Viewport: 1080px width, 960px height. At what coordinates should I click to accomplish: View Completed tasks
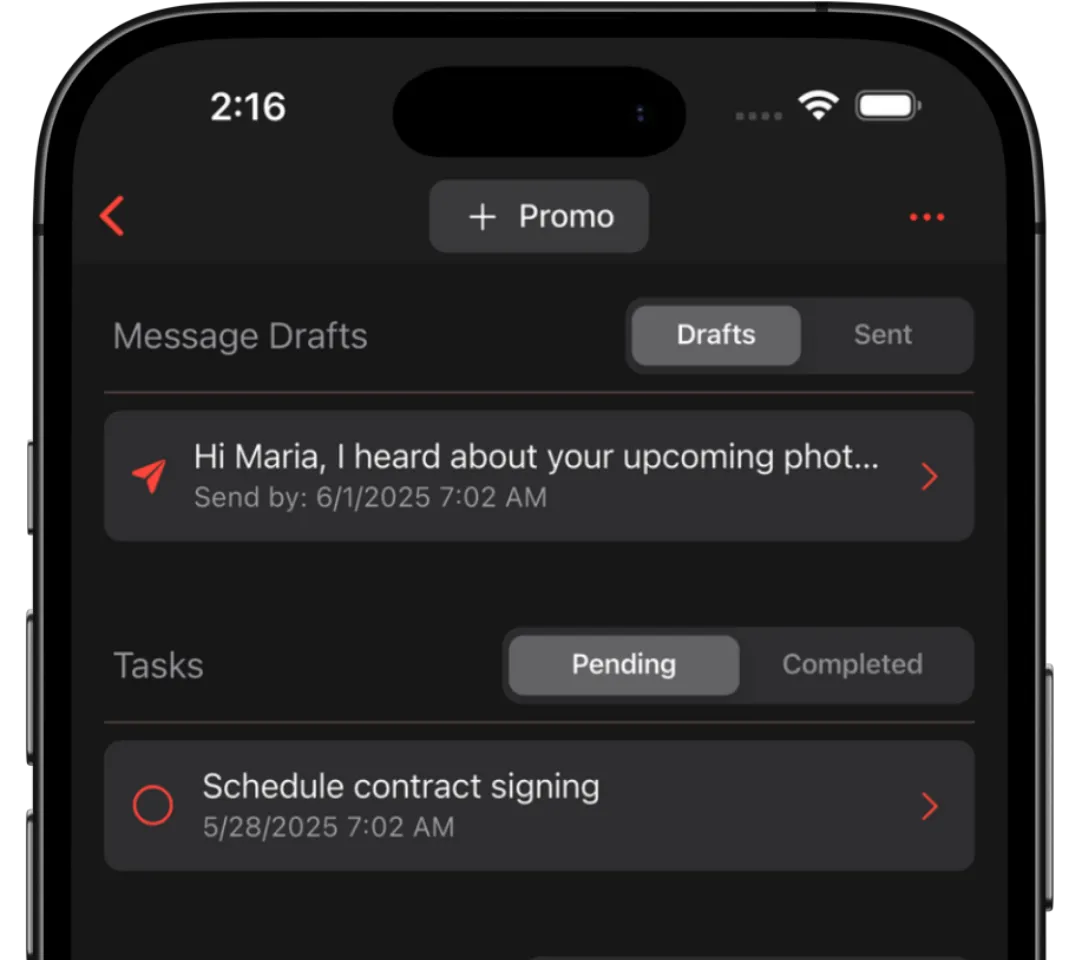click(852, 665)
